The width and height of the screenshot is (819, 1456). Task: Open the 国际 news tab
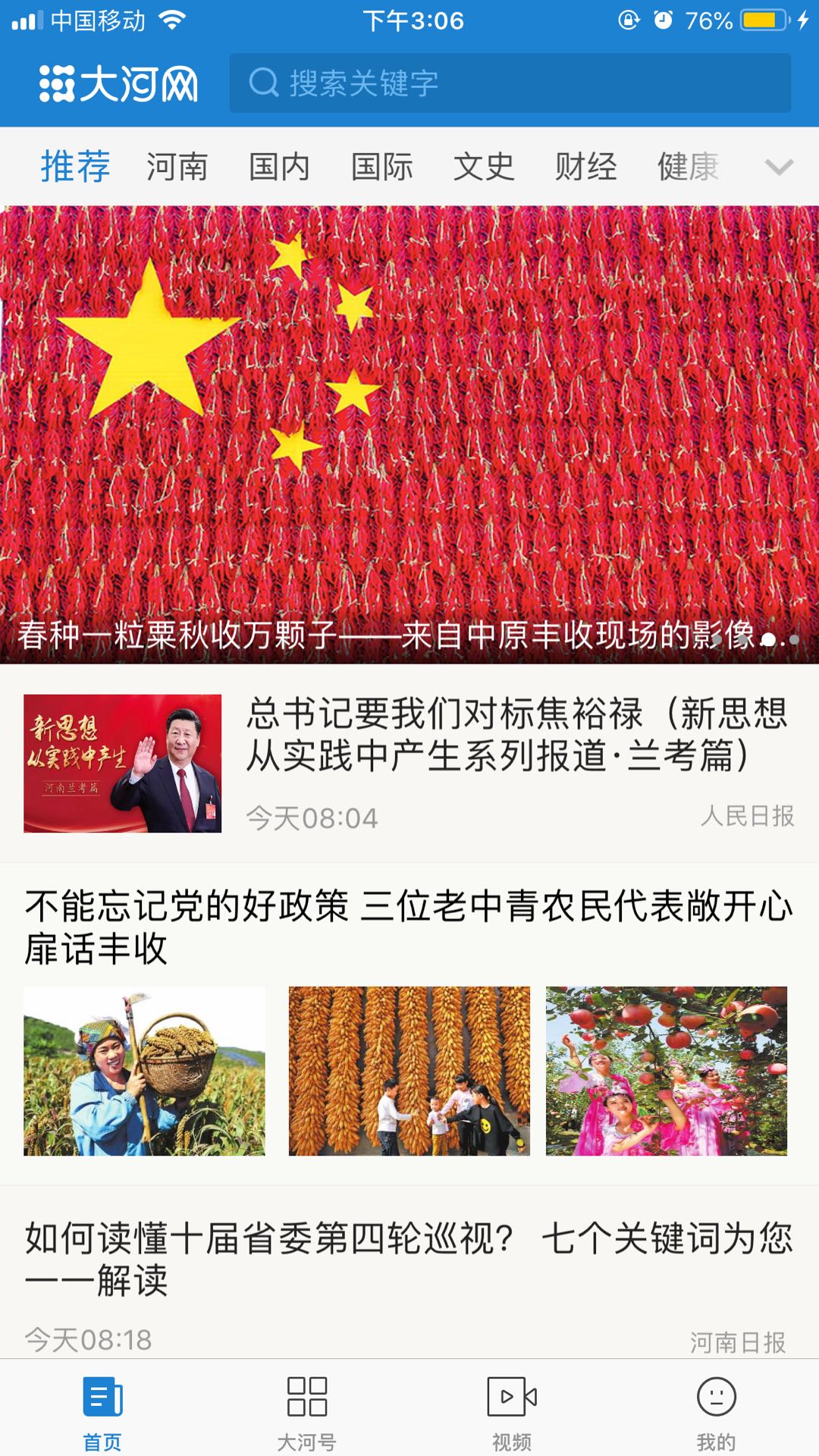click(383, 167)
